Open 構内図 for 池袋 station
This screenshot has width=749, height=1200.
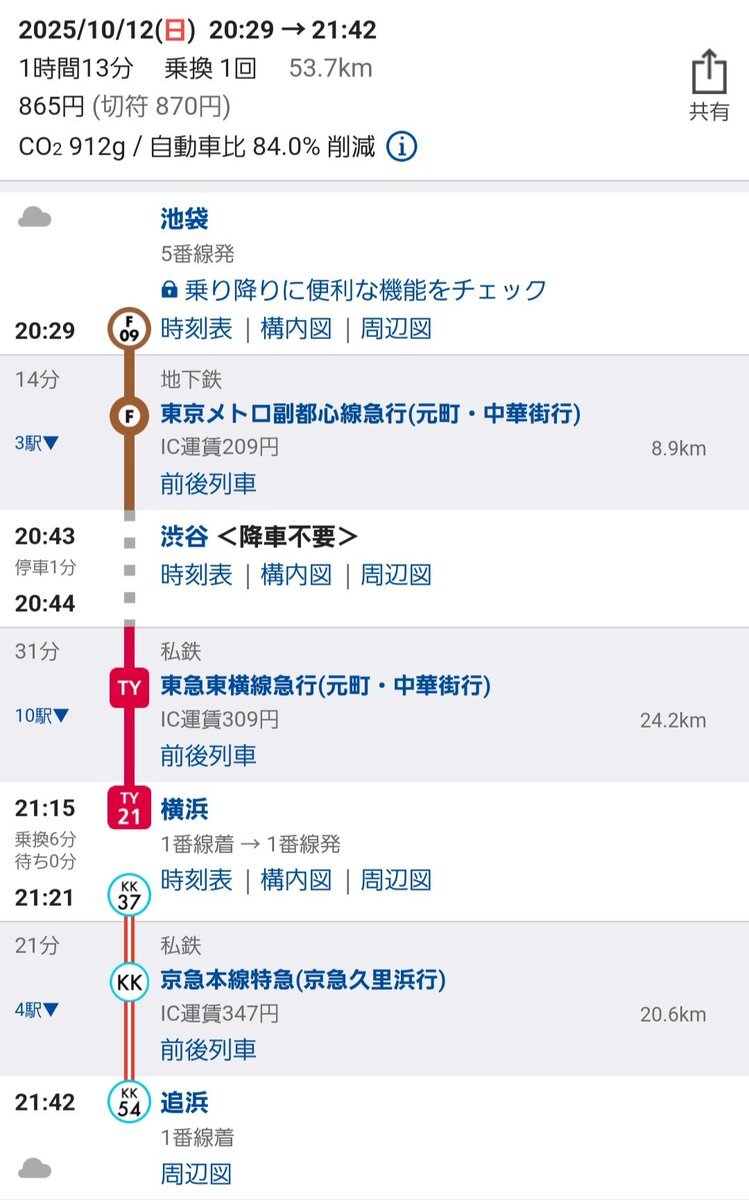click(x=295, y=329)
